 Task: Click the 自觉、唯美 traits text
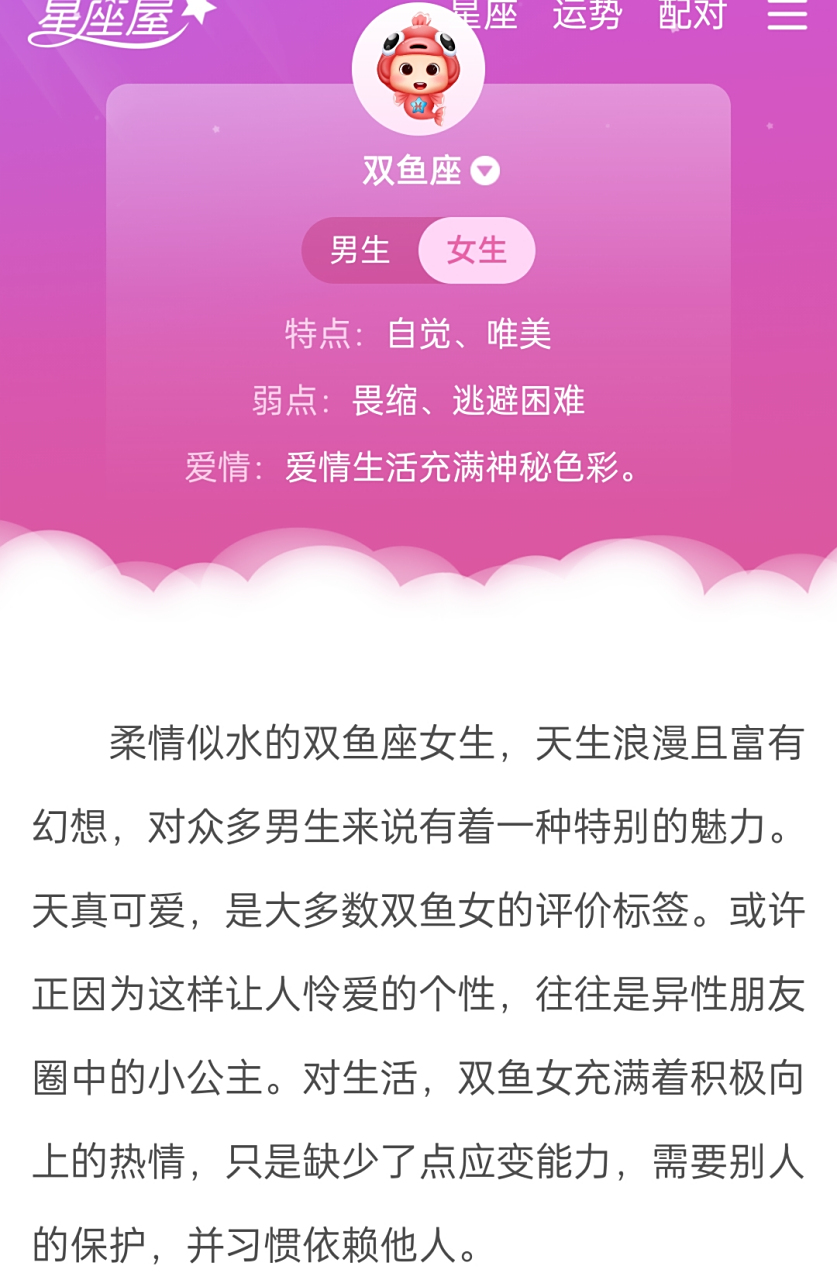468,334
